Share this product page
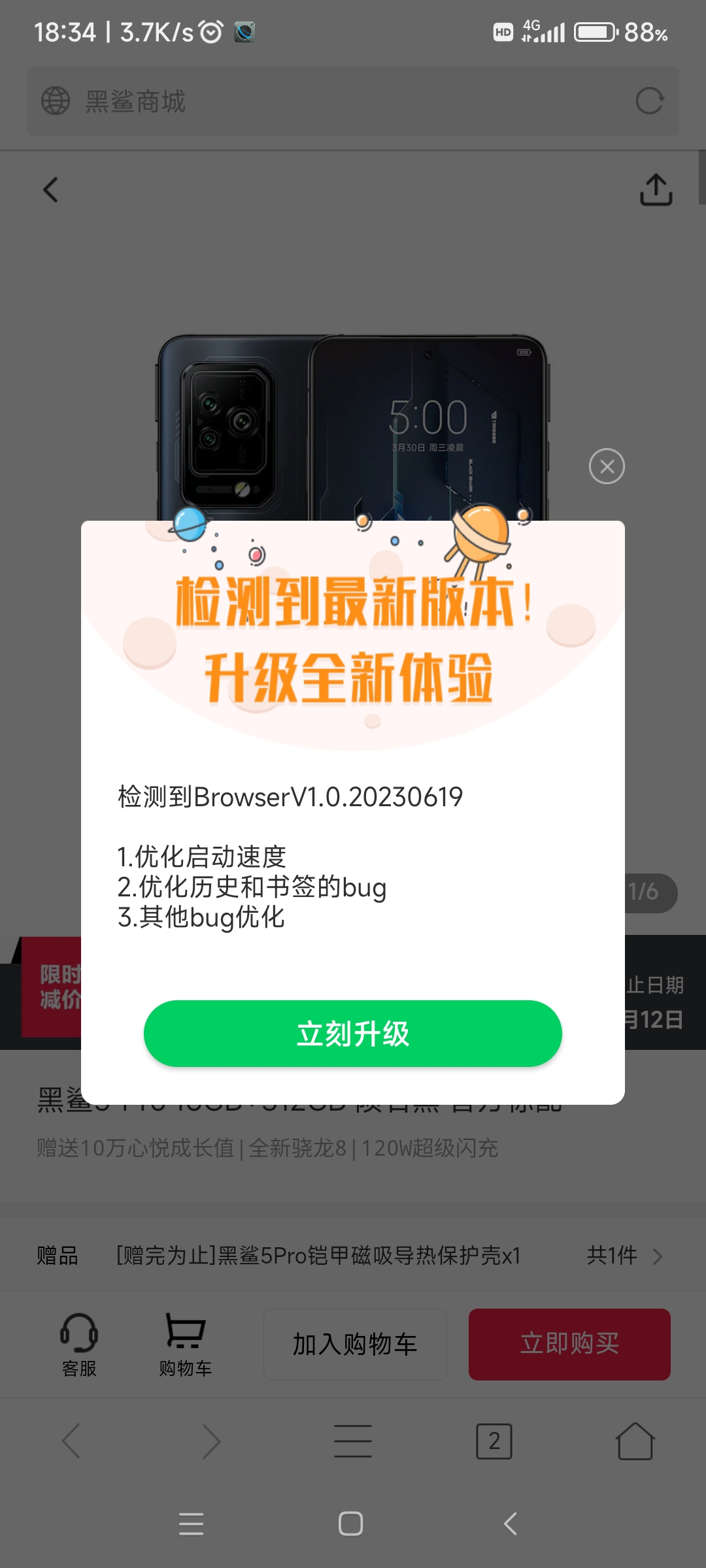 click(656, 190)
